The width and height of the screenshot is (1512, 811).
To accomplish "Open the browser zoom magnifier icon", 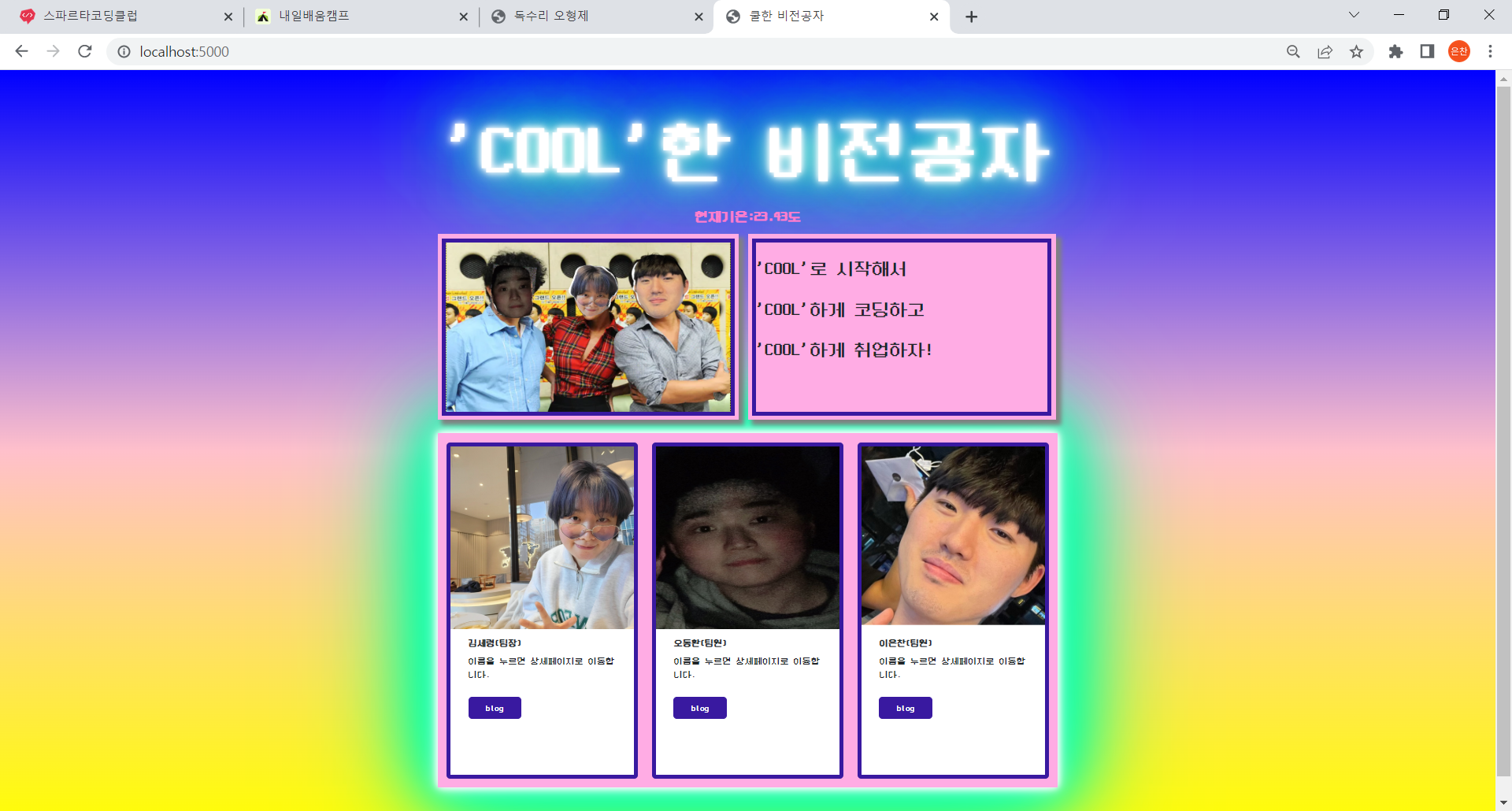I will (1293, 51).
